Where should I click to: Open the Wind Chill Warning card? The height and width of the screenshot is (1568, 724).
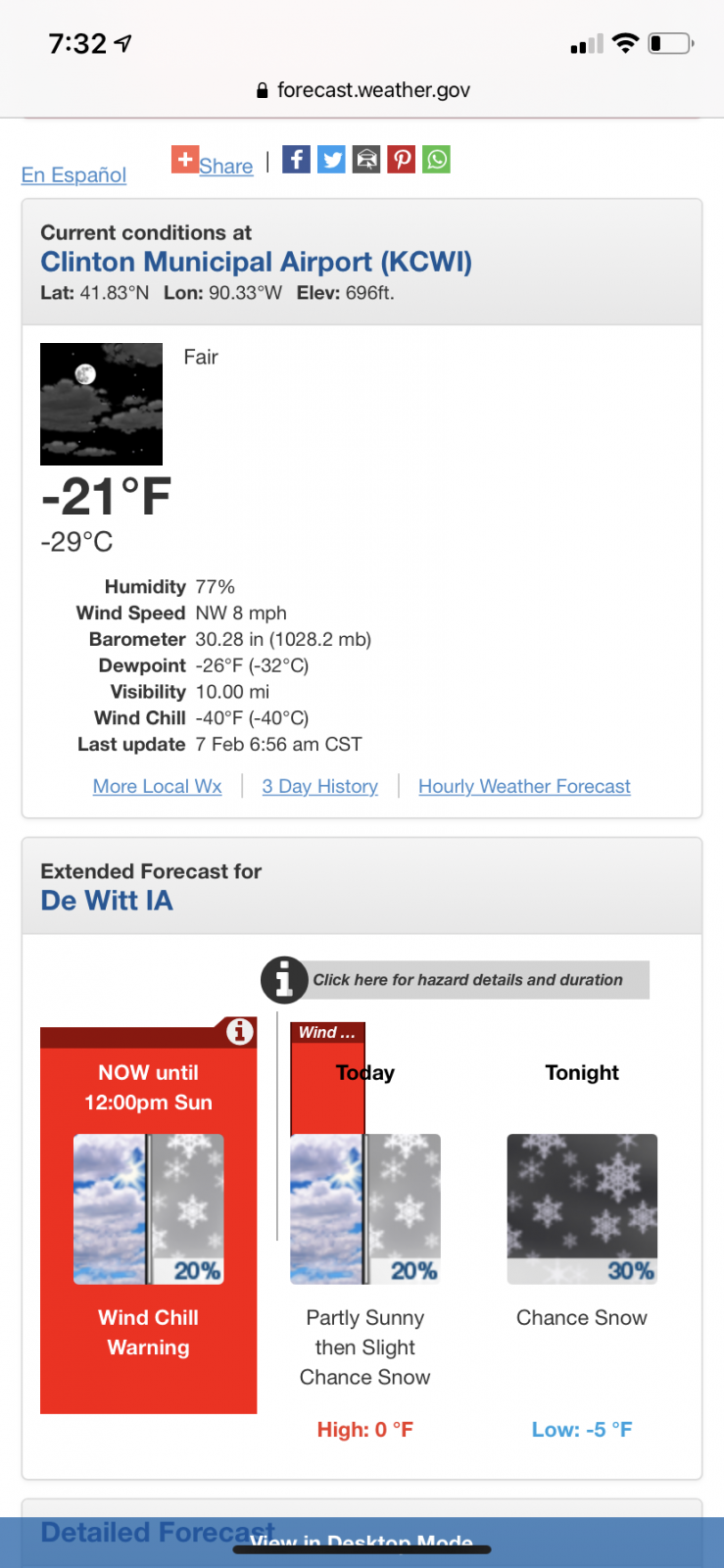(x=148, y=1220)
